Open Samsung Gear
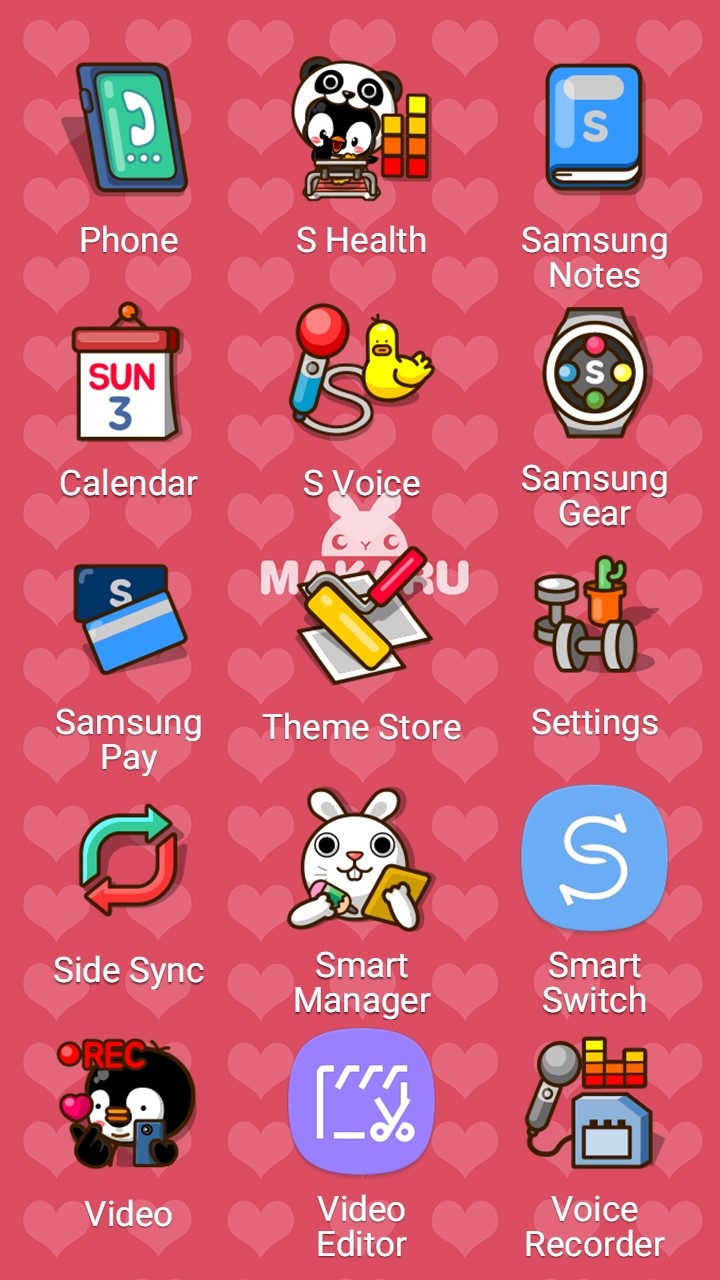720x1280 pixels. (594, 372)
